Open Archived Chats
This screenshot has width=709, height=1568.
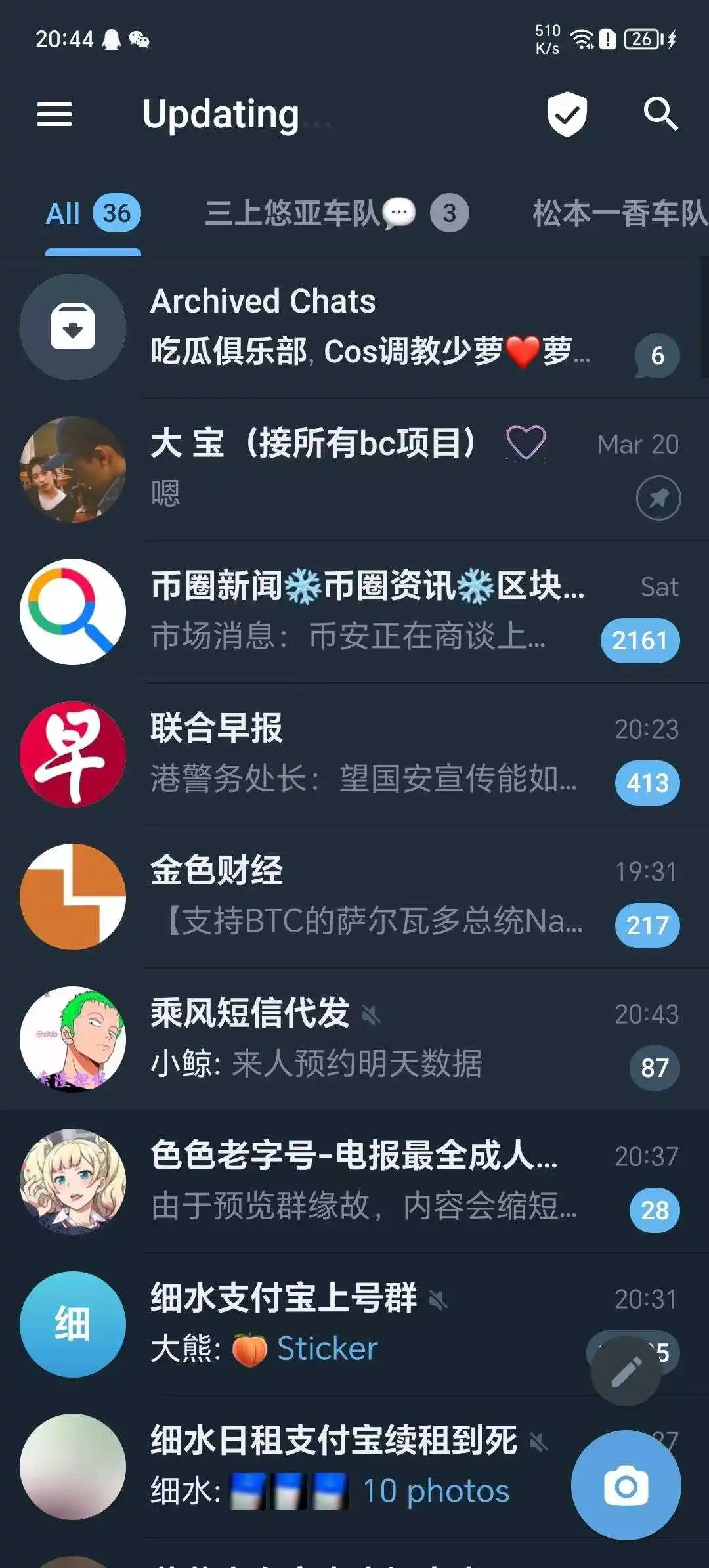click(x=354, y=326)
